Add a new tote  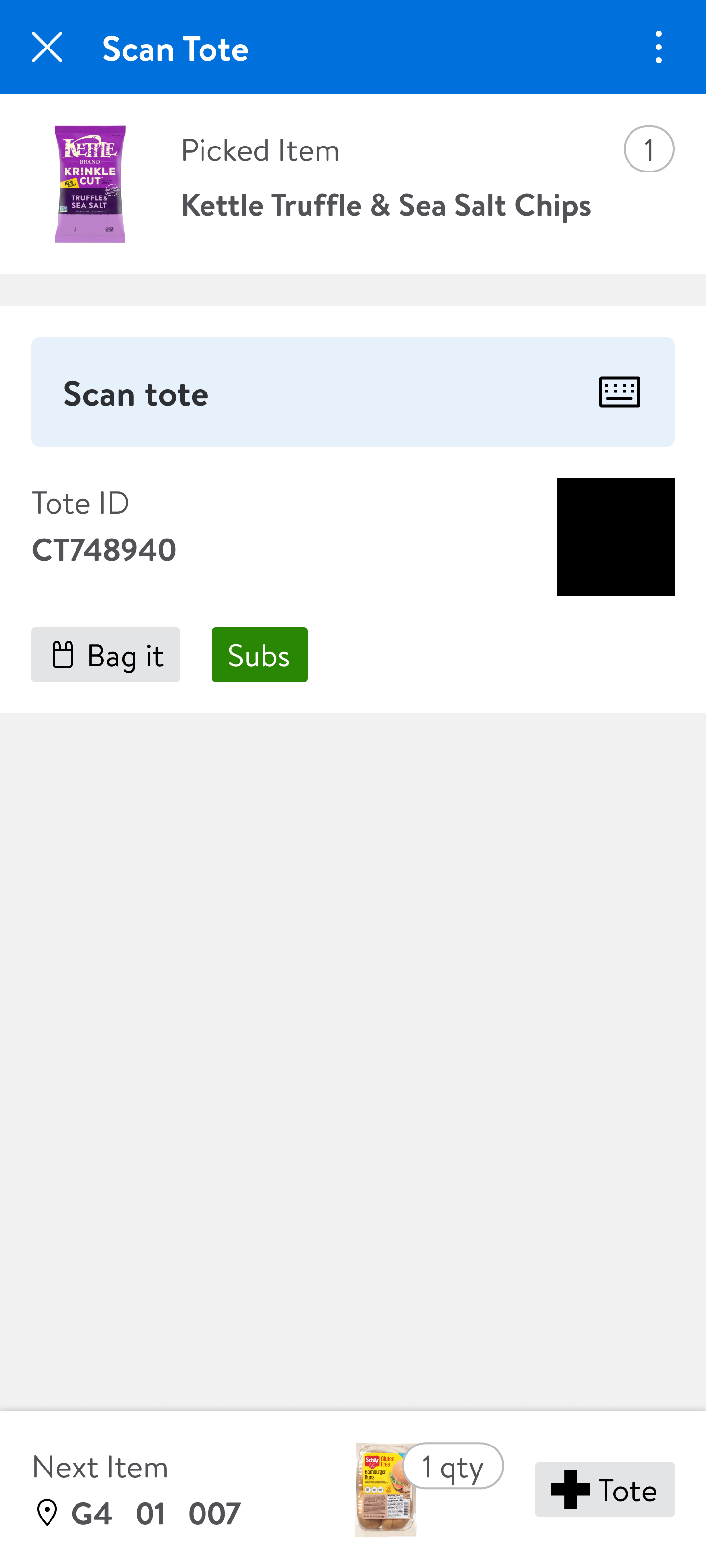pos(605,1490)
